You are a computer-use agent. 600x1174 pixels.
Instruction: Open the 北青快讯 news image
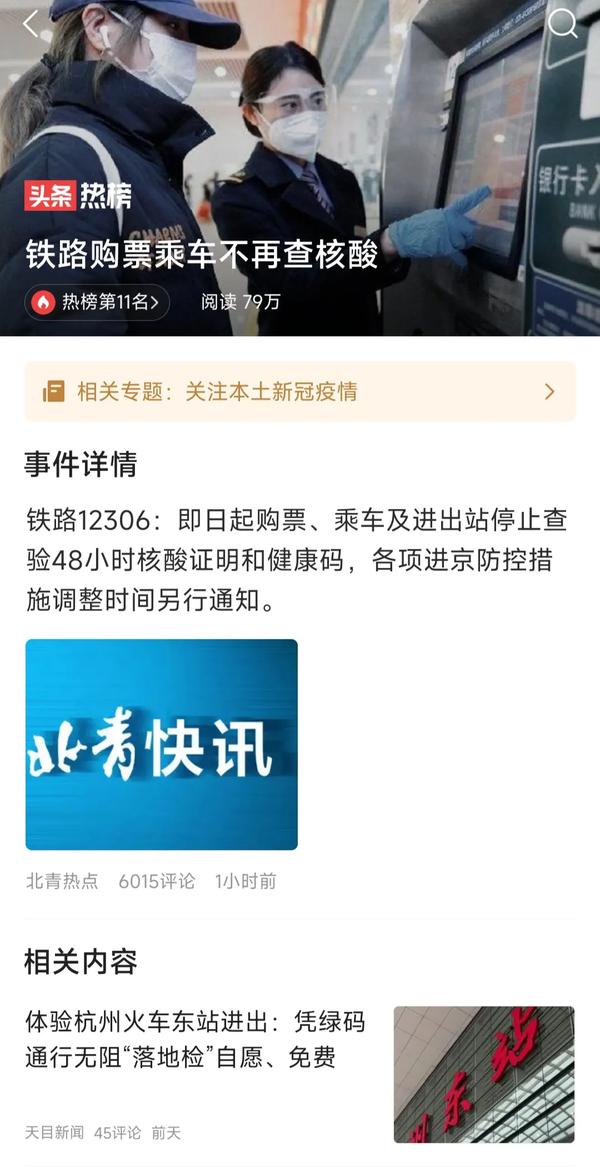(162, 744)
